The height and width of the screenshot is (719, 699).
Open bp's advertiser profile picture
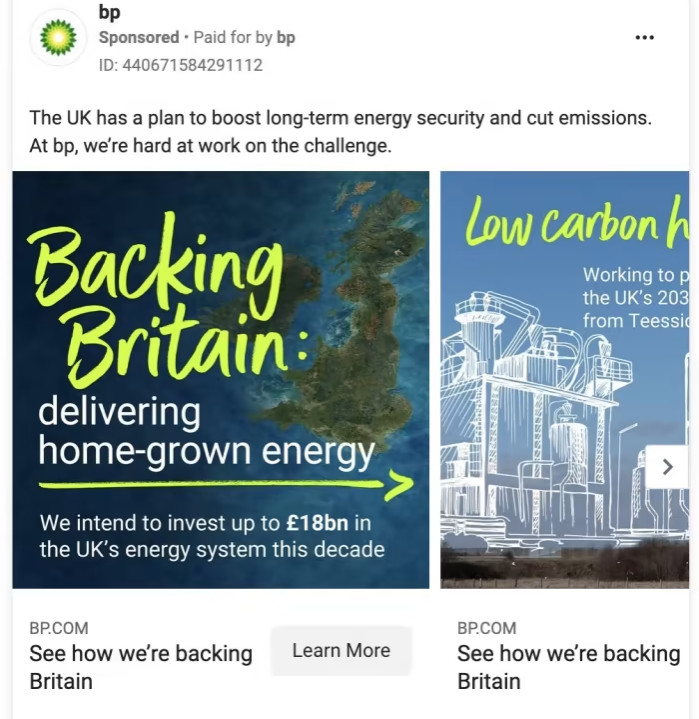pyautogui.click(x=58, y=38)
